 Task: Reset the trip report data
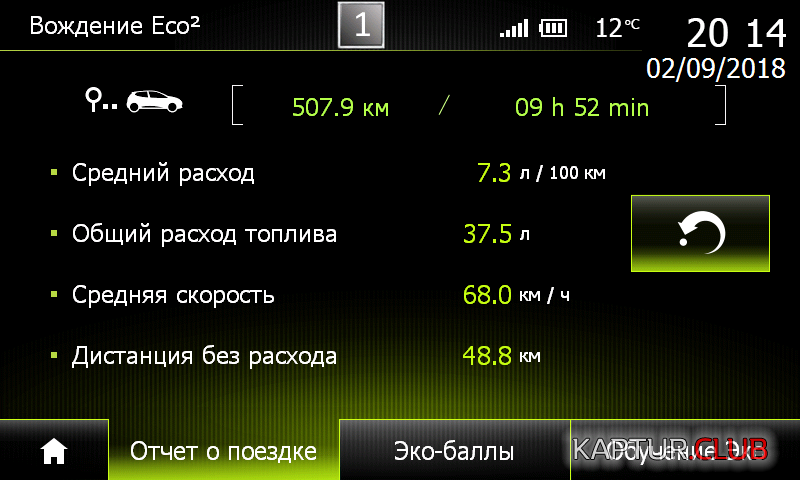700,233
